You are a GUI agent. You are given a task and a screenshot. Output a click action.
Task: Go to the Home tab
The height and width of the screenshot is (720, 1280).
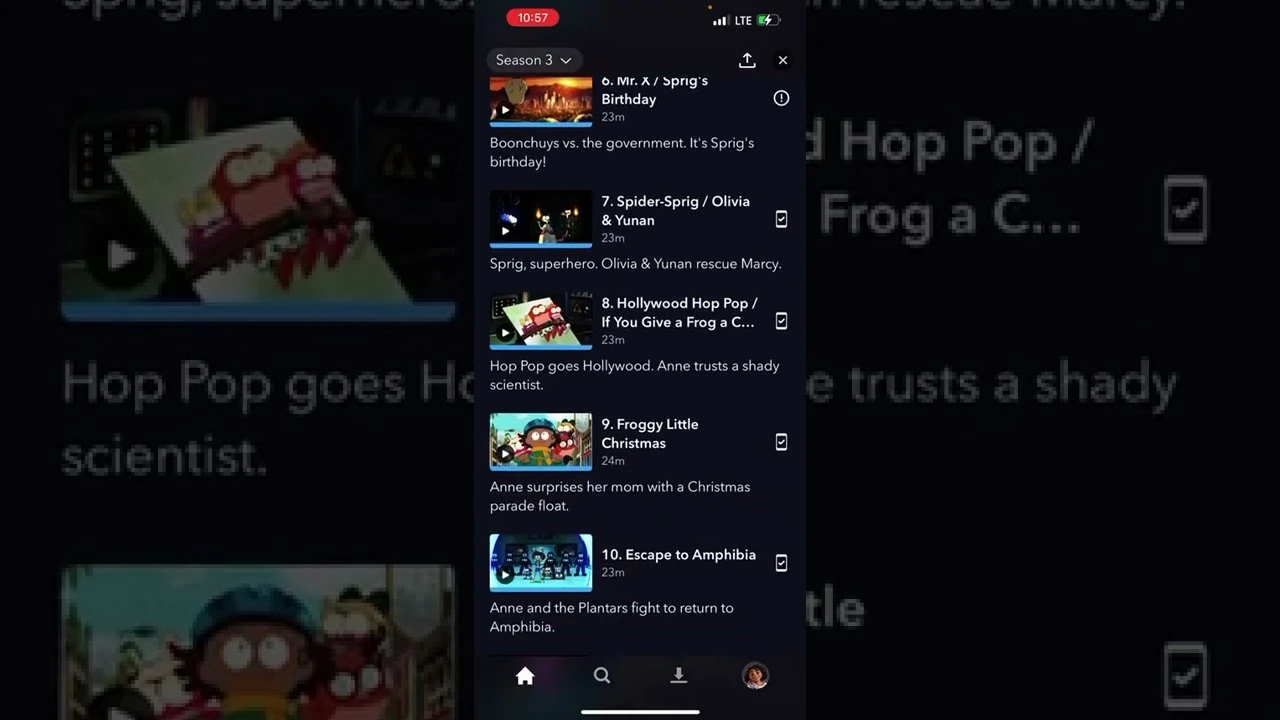point(525,676)
